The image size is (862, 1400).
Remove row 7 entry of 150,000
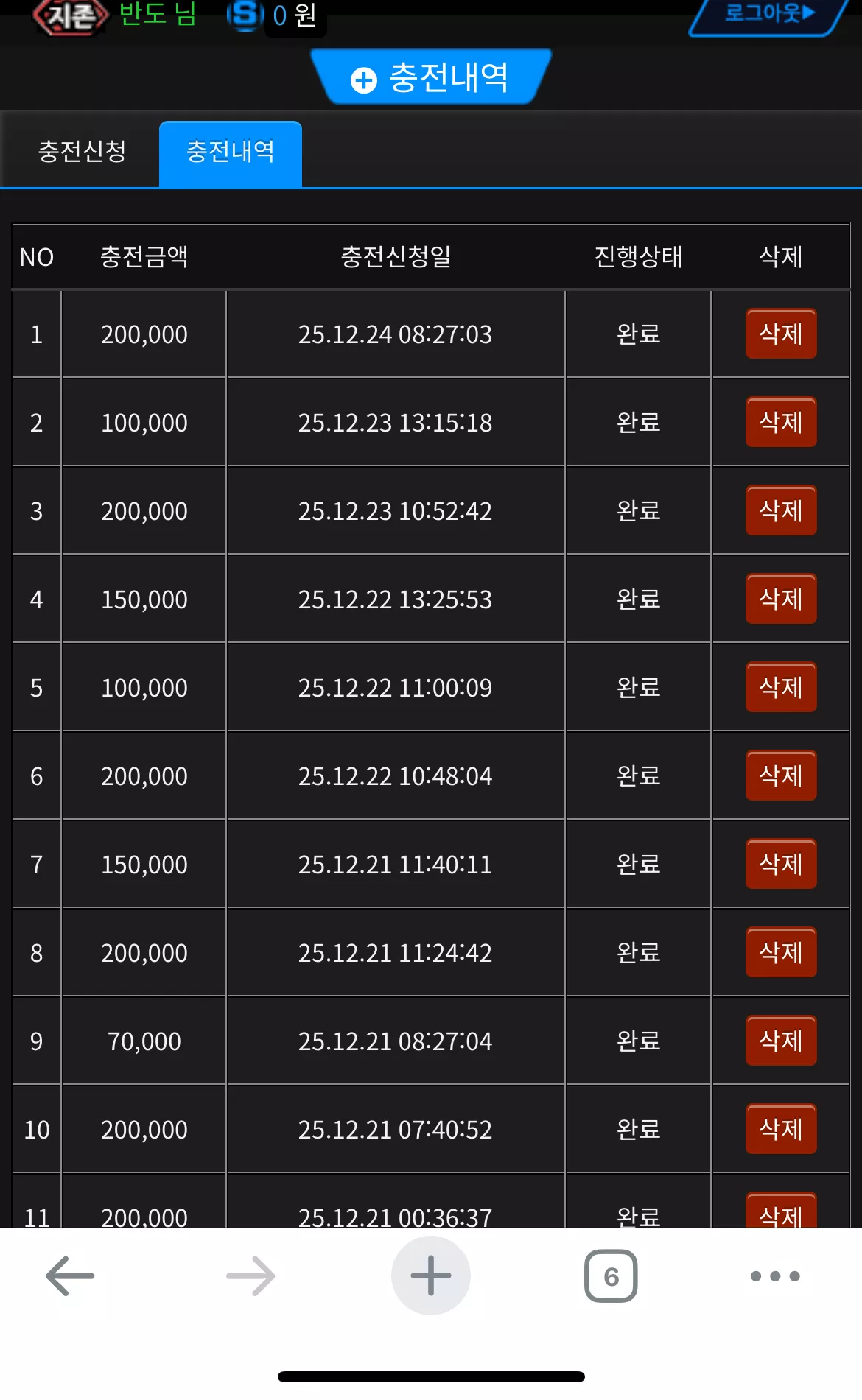pos(781,864)
